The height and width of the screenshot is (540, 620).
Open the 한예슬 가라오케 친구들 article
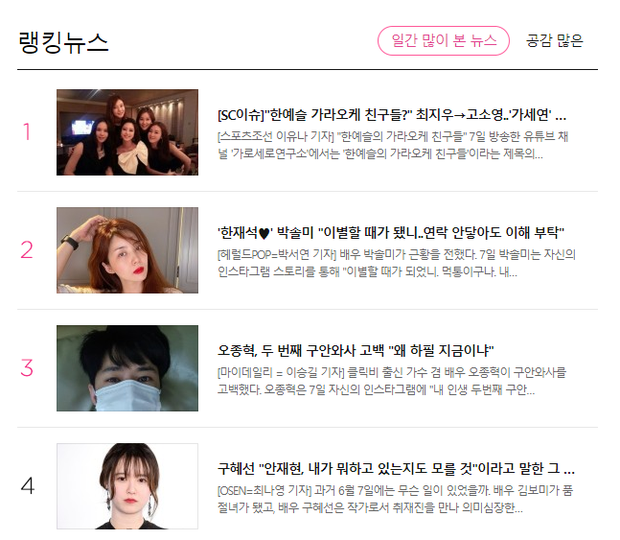[392, 114]
